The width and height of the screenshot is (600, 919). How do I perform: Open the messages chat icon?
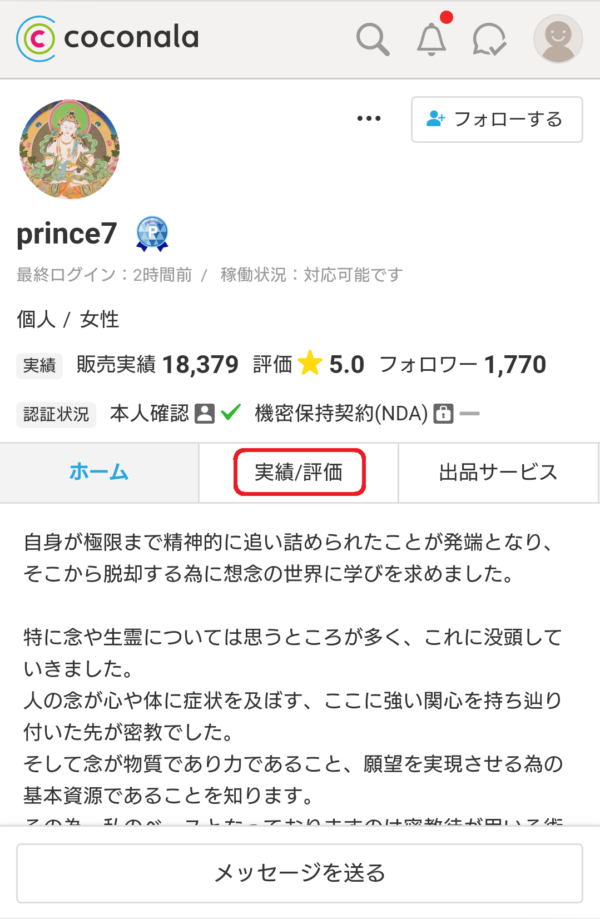pos(489,40)
